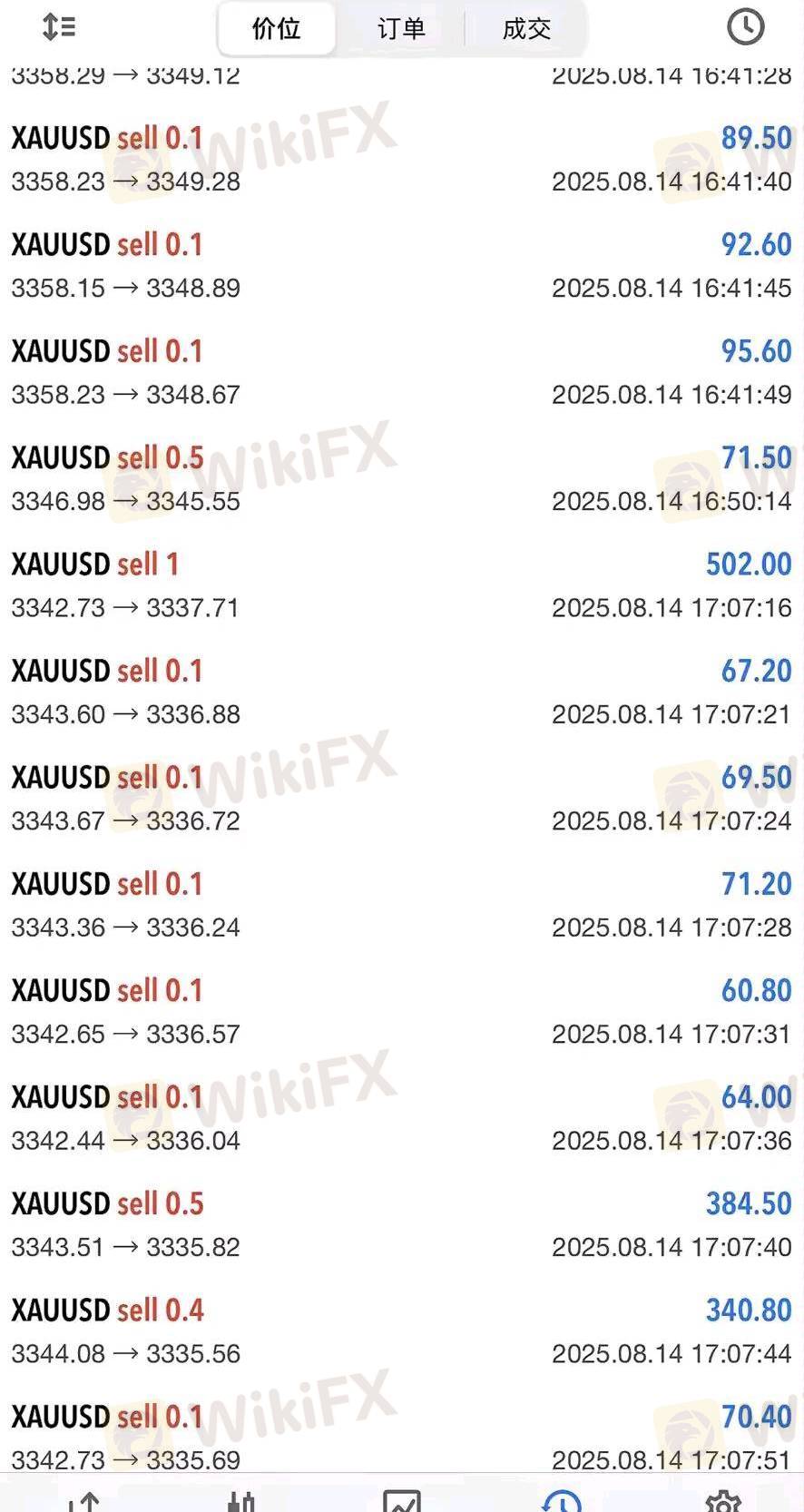Viewport: 804px width, 1512px height.
Task: Expand the trade closed at 17:07:28
Action: click(x=401, y=905)
